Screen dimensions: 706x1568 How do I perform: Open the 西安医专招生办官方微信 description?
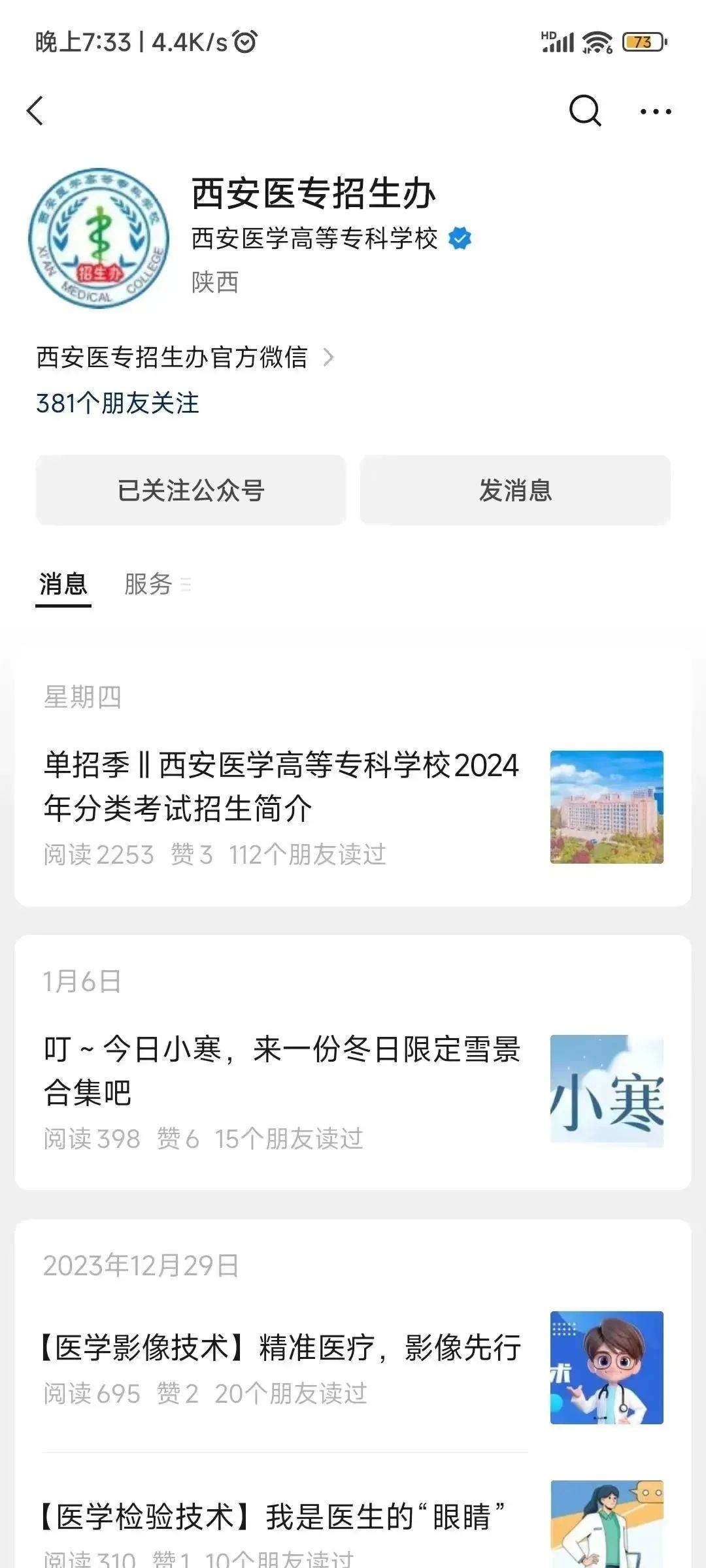click(x=185, y=357)
